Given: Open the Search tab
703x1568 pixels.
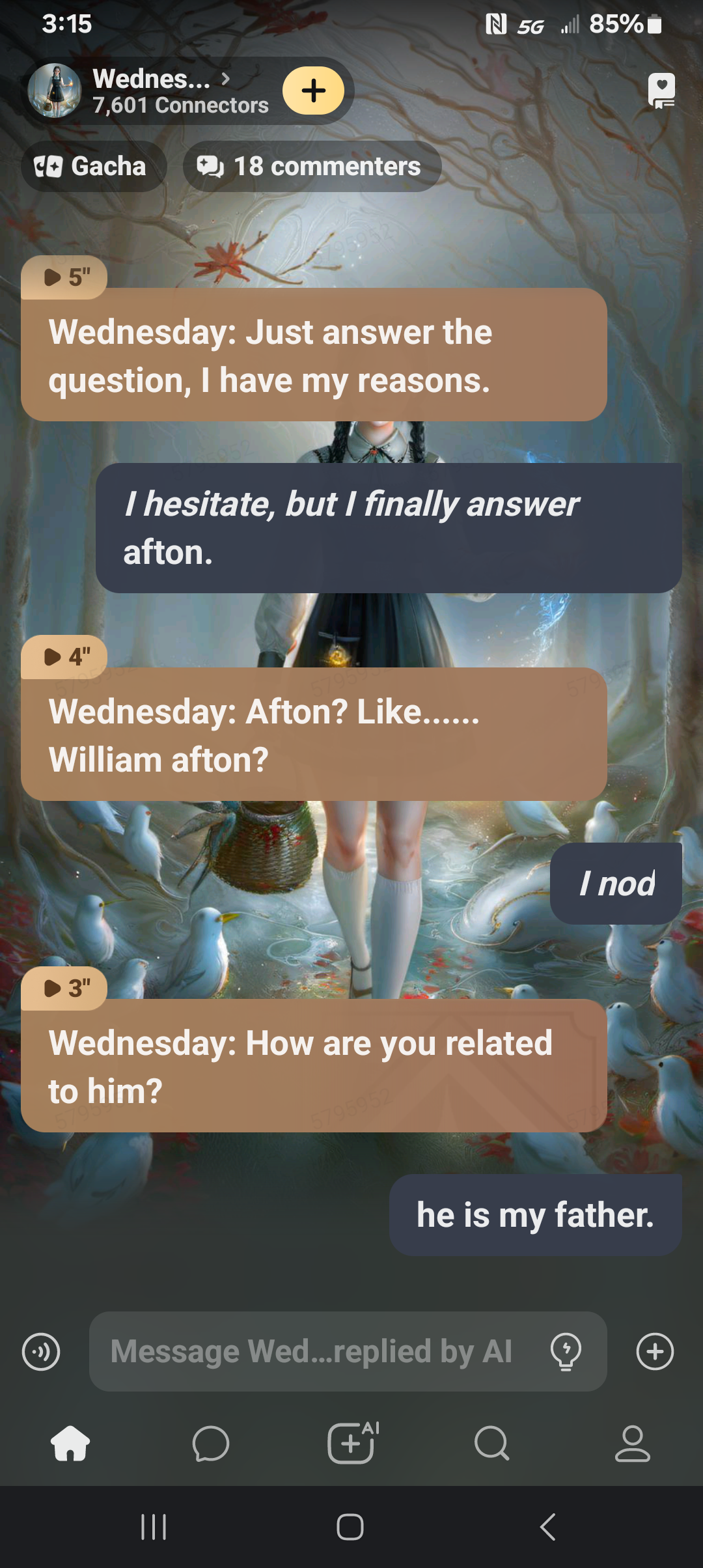Looking at the screenshot, I should [x=491, y=1444].
